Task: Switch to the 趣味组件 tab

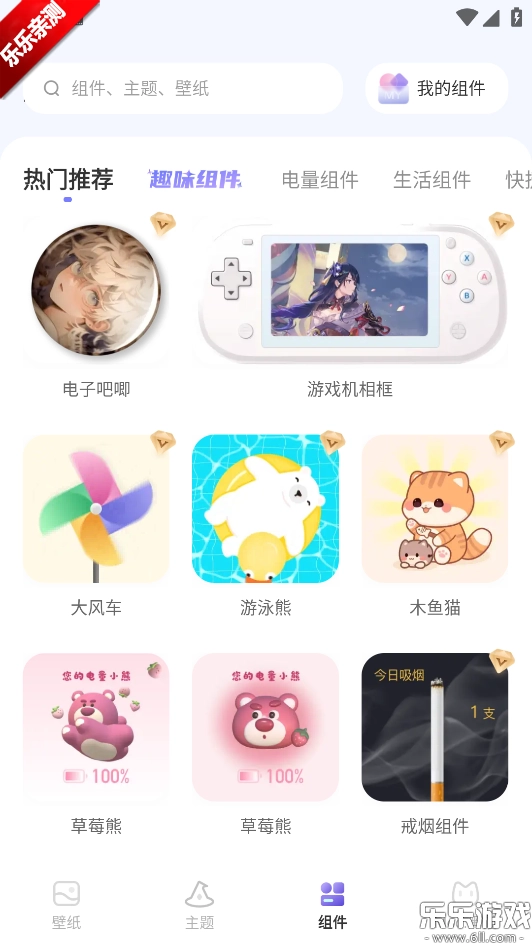Action: pos(195,179)
